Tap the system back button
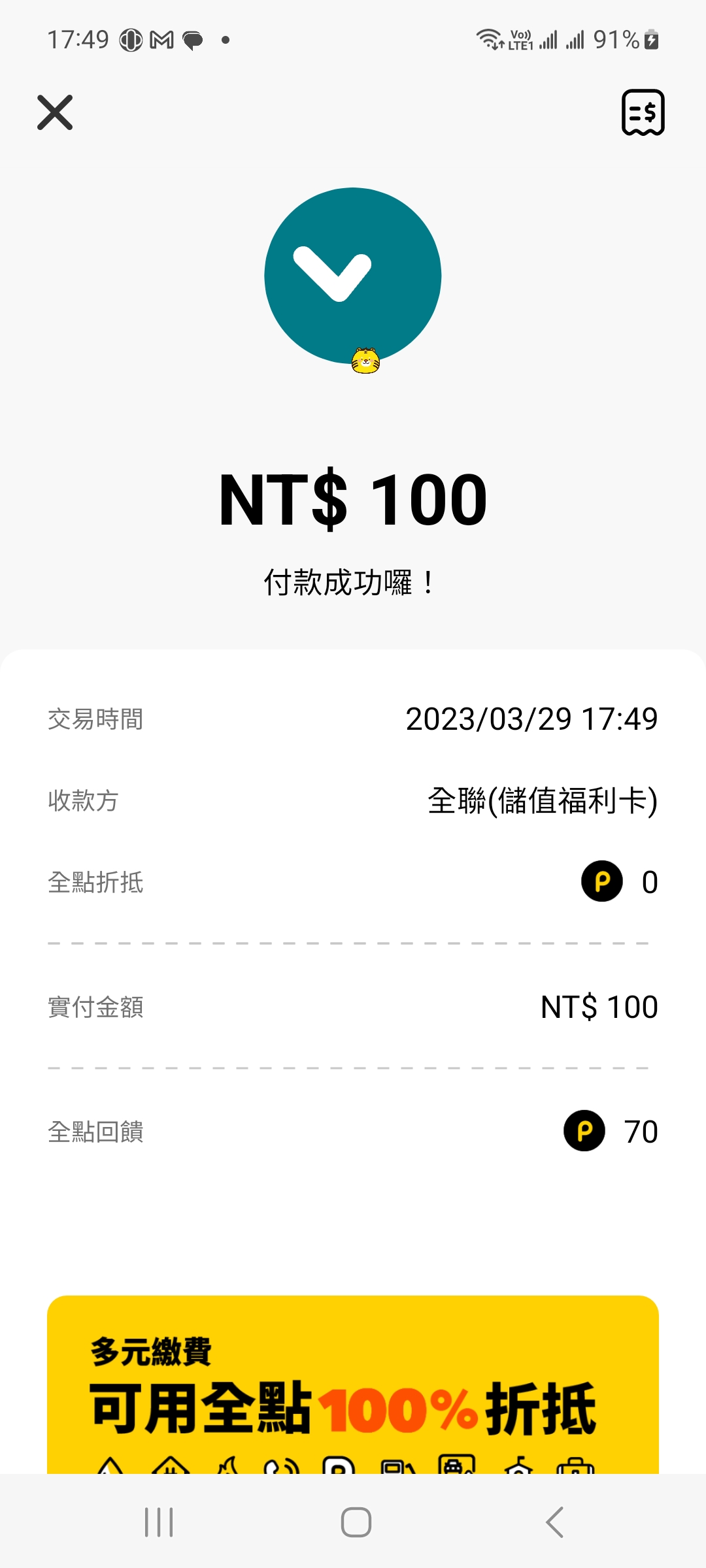Image resolution: width=706 pixels, height=1568 pixels. click(554, 1522)
